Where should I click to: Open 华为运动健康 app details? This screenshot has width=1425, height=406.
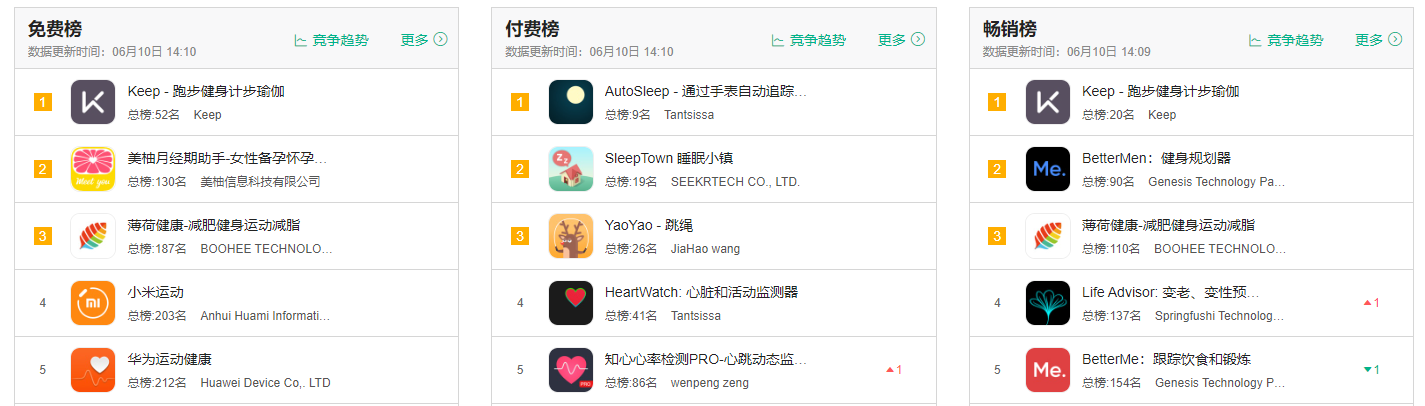point(170,359)
